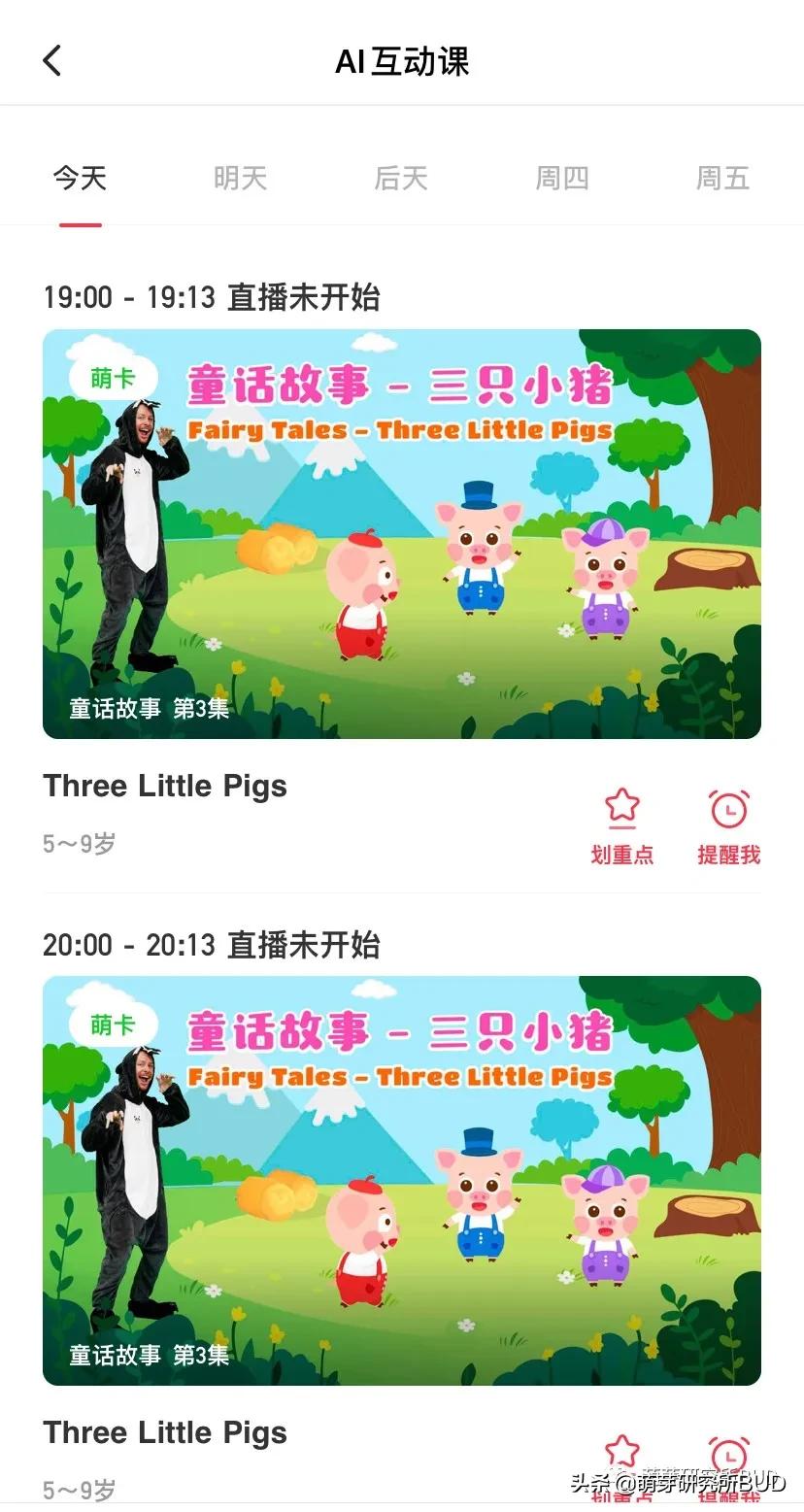This screenshot has width=804, height=1512.
Task: Select the 周四 schedule tab
Action: point(561,179)
